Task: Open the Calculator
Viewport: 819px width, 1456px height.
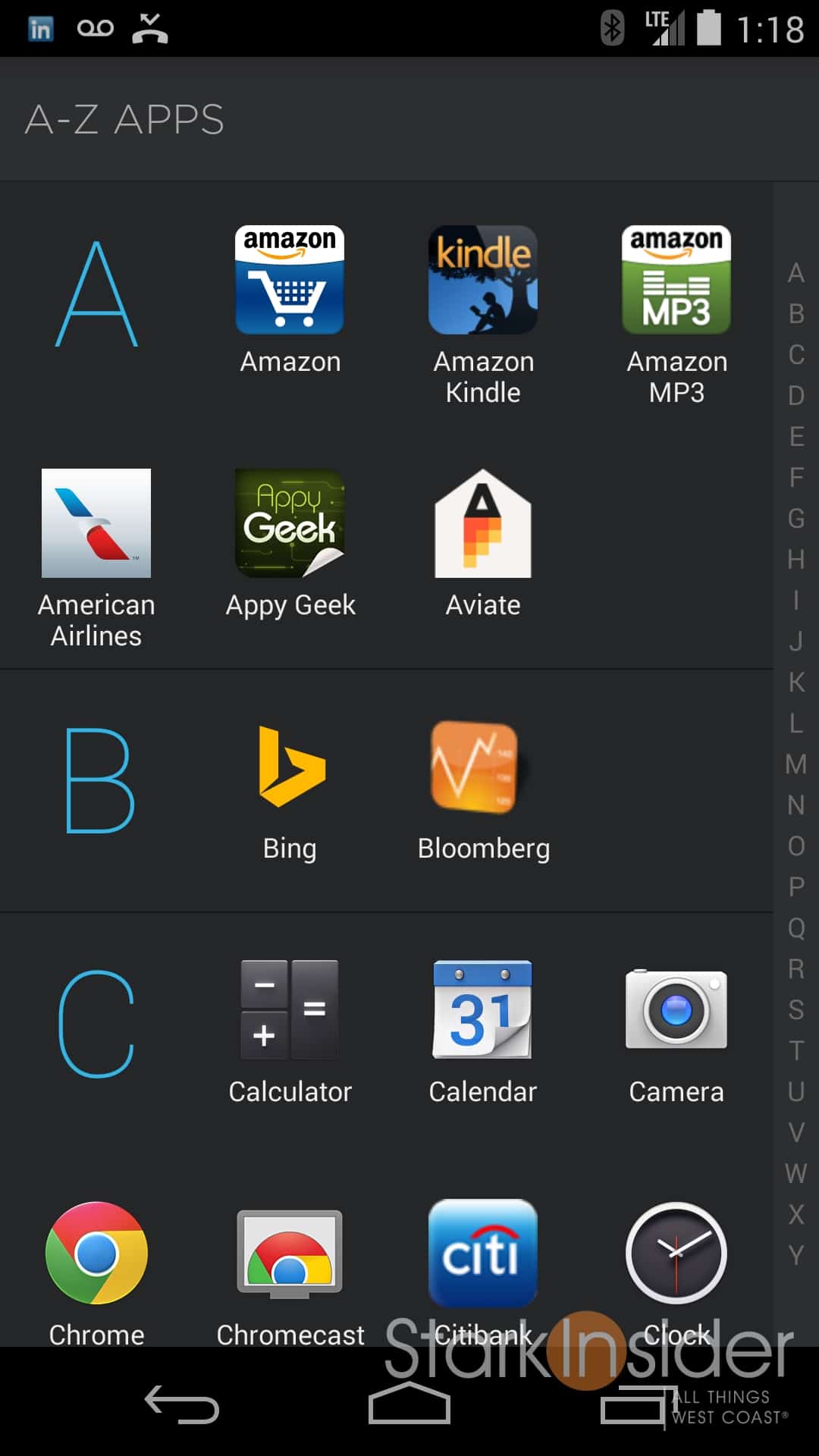Action: pyautogui.click(x=290, y=1010)
